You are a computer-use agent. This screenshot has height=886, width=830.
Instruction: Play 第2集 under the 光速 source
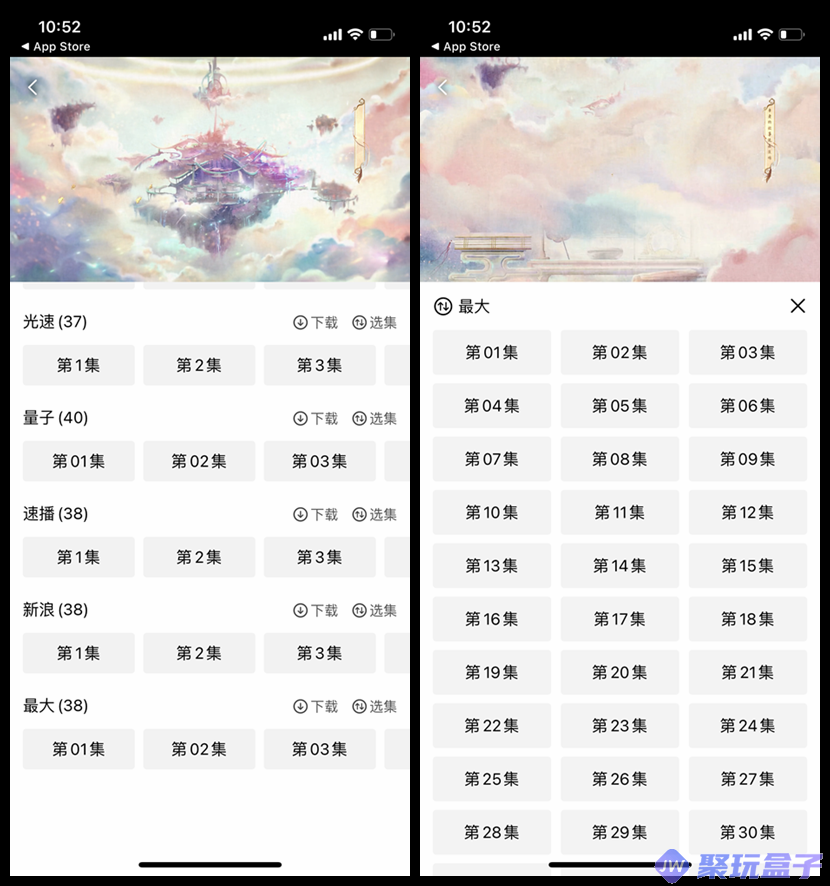199,365
